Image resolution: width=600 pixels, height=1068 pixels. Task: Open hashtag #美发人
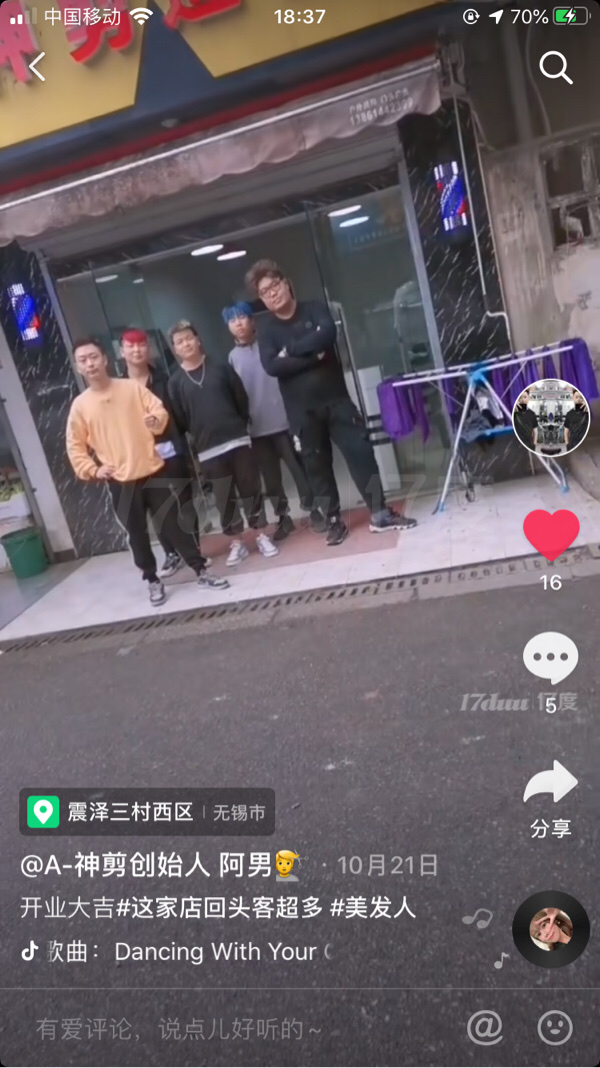point(373,908)
